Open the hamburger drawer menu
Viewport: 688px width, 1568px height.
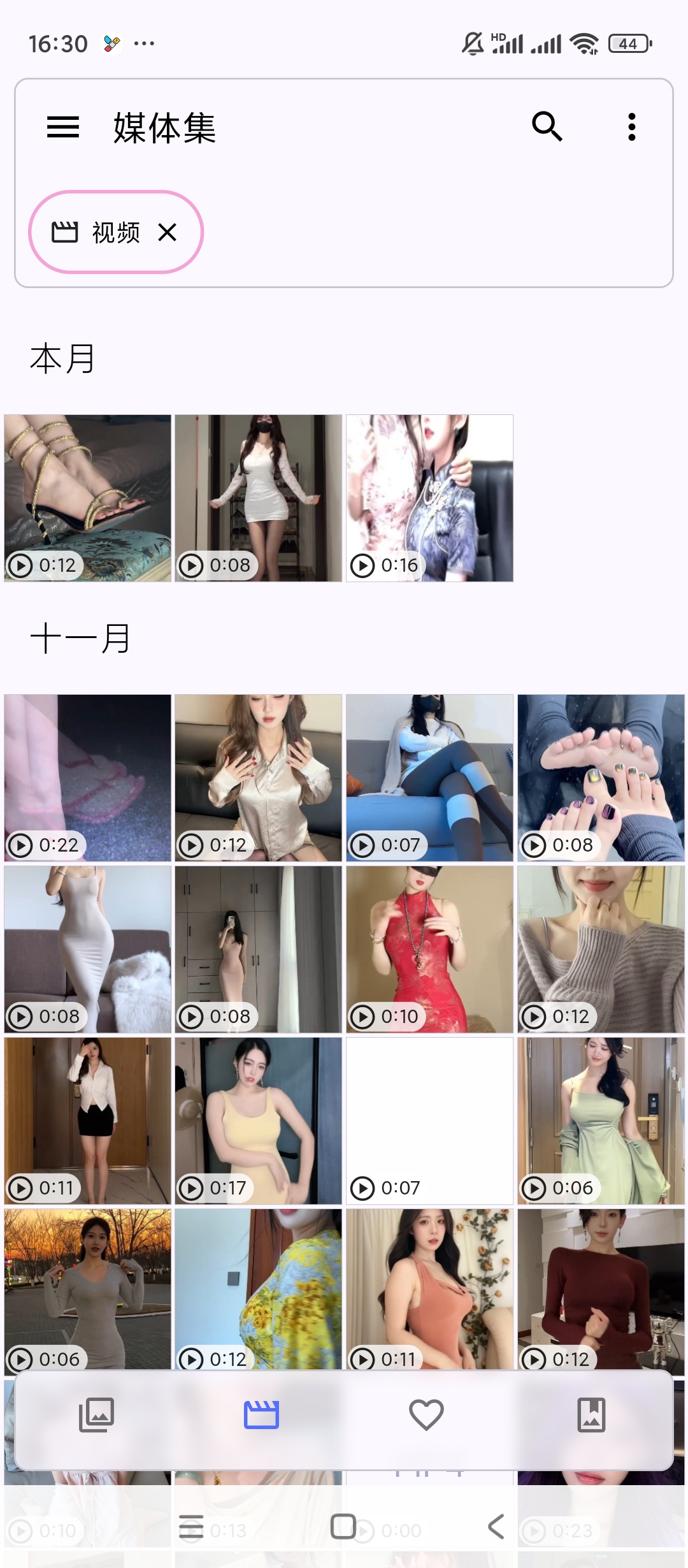63,127
